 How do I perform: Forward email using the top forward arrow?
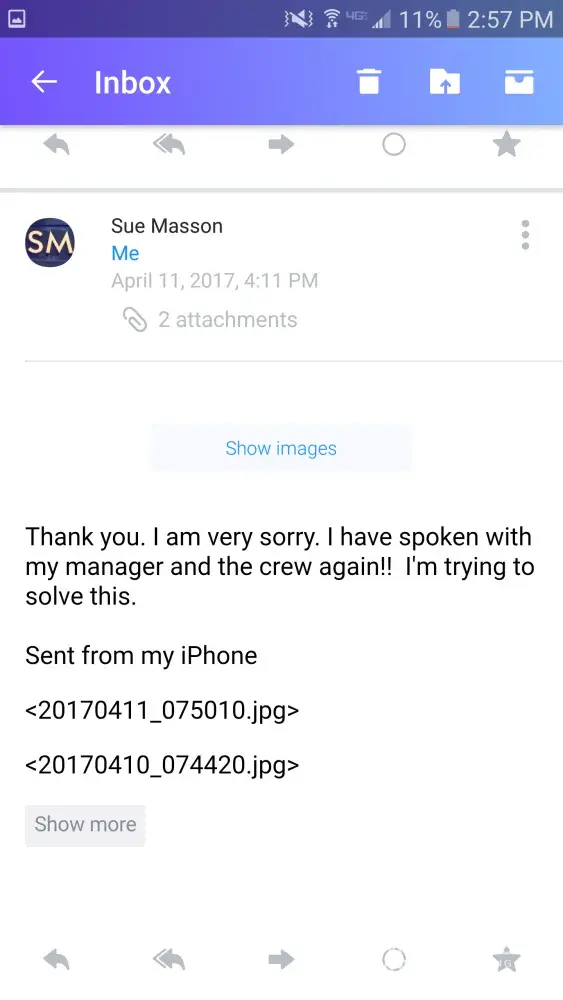281,145
